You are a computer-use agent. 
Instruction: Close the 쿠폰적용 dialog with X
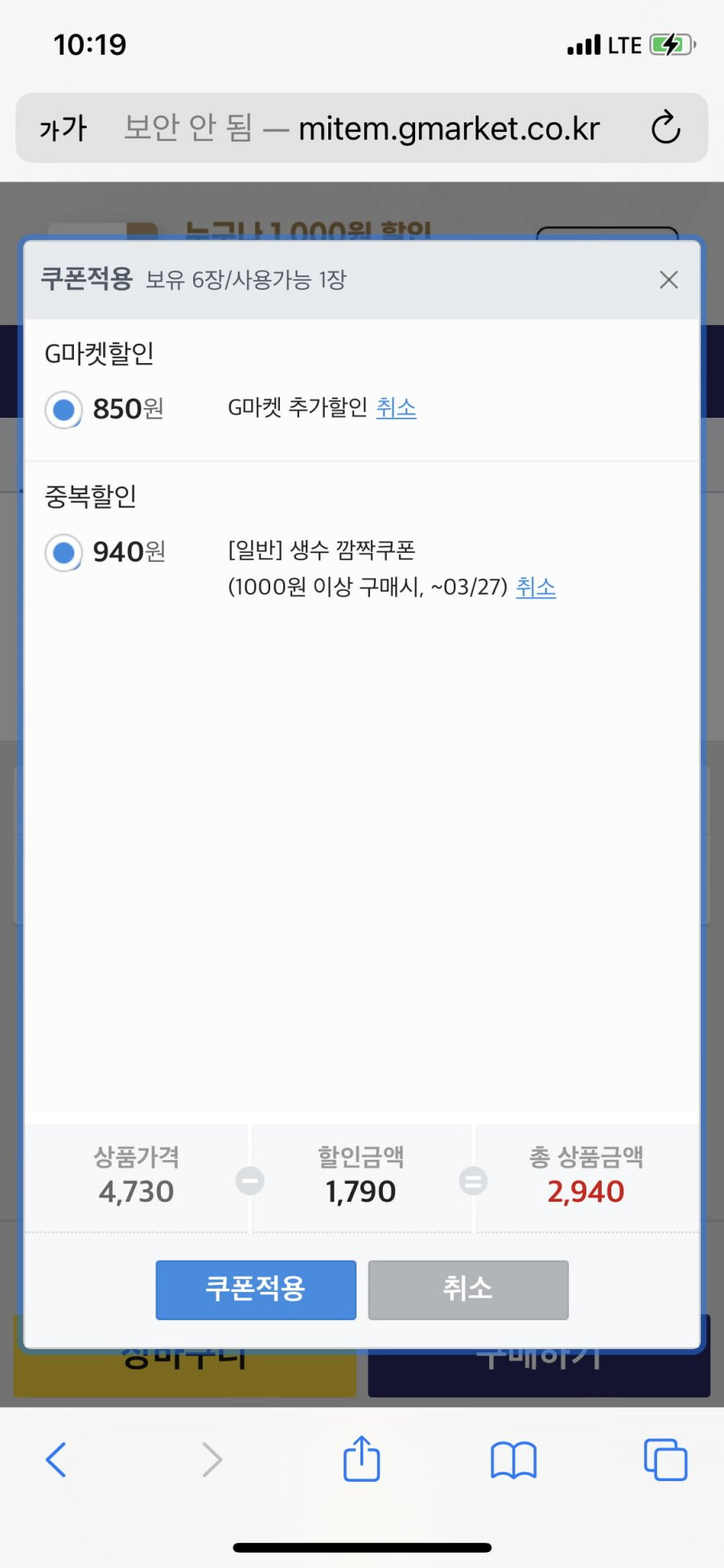[668, 280]
